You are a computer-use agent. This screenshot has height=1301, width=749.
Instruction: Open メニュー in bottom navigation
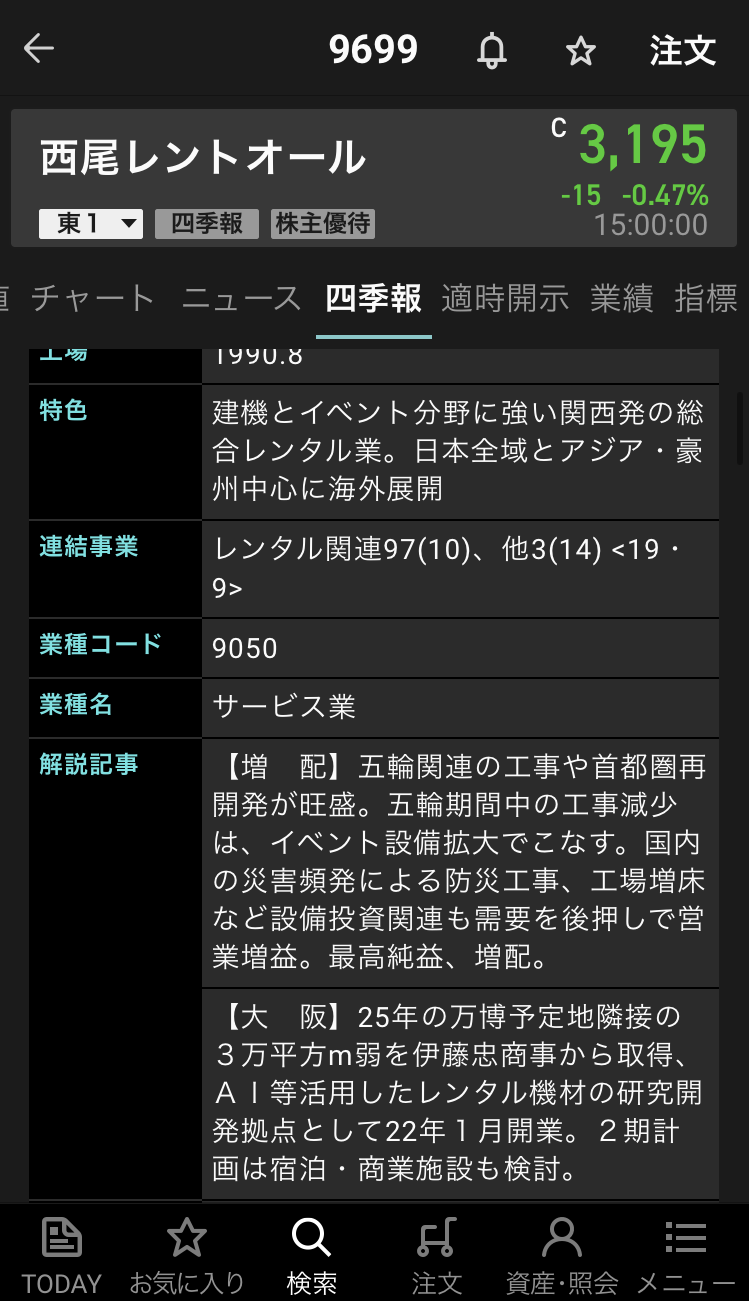click(x=686, y=1255)
